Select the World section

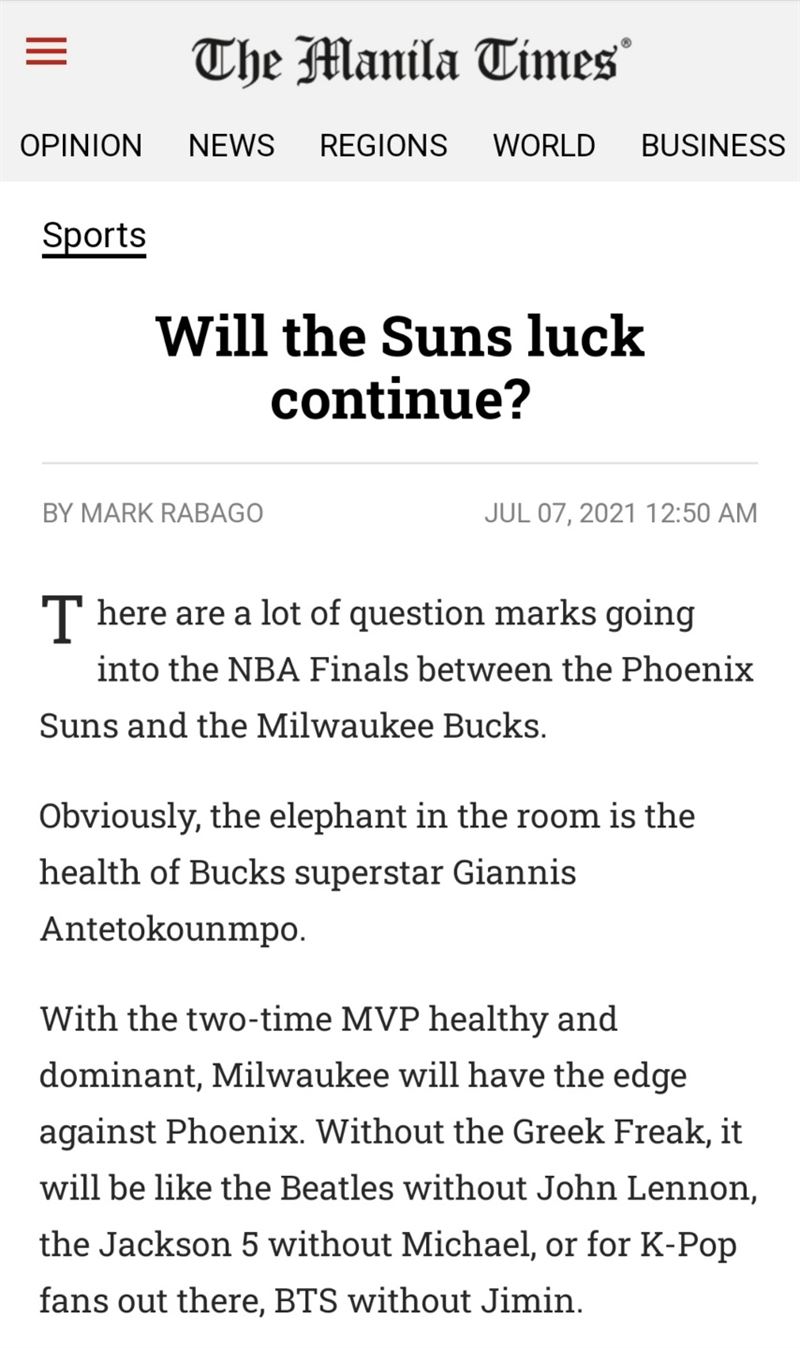point(544,146)
